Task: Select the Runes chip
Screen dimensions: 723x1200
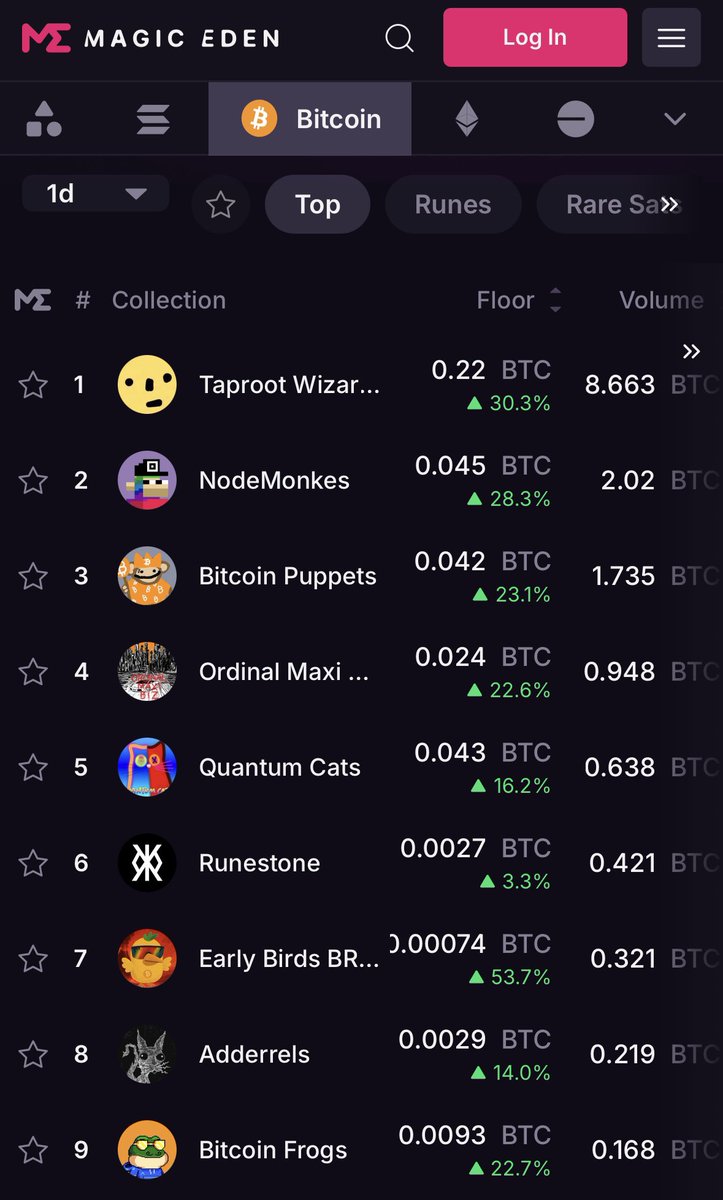Action: [453, 204]
